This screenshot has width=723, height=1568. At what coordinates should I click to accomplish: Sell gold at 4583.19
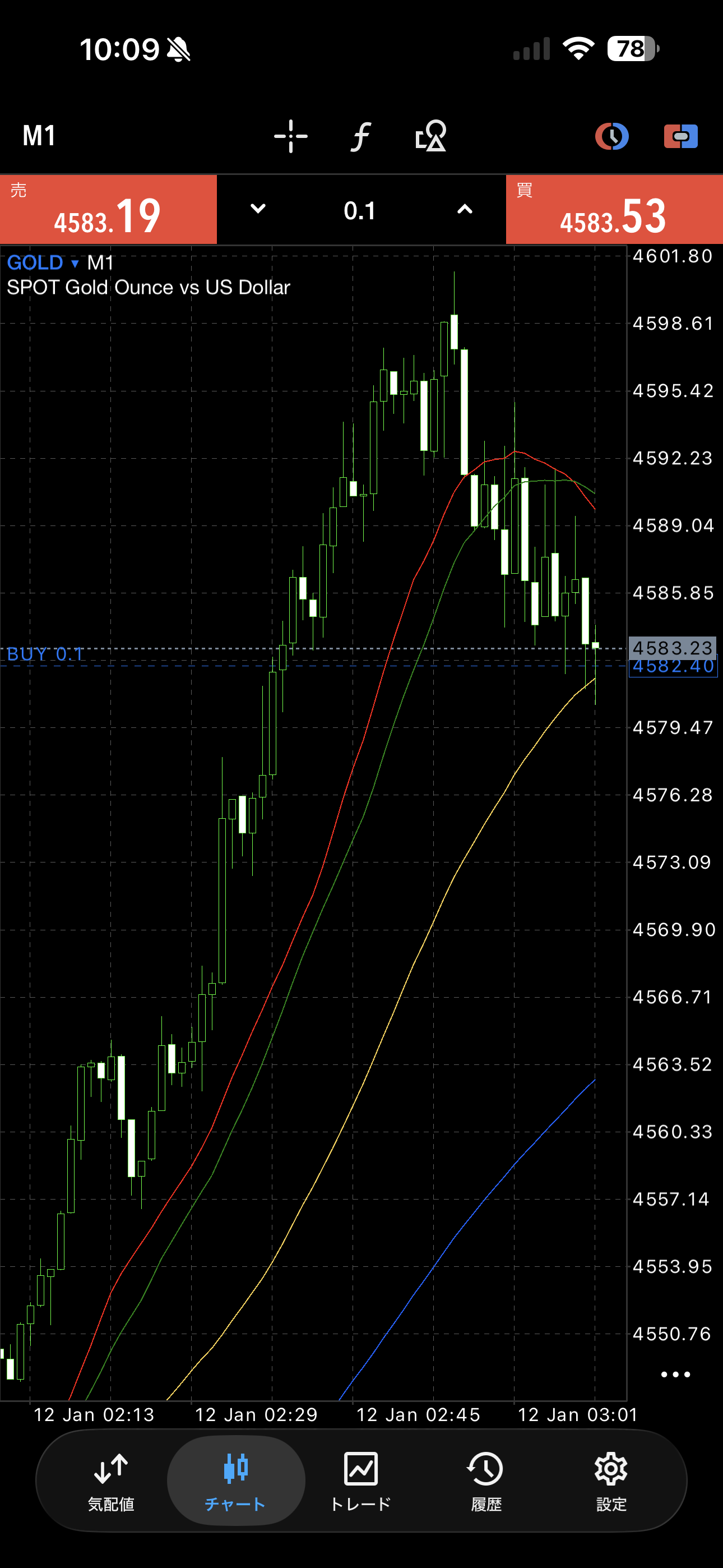pos(108,210)
